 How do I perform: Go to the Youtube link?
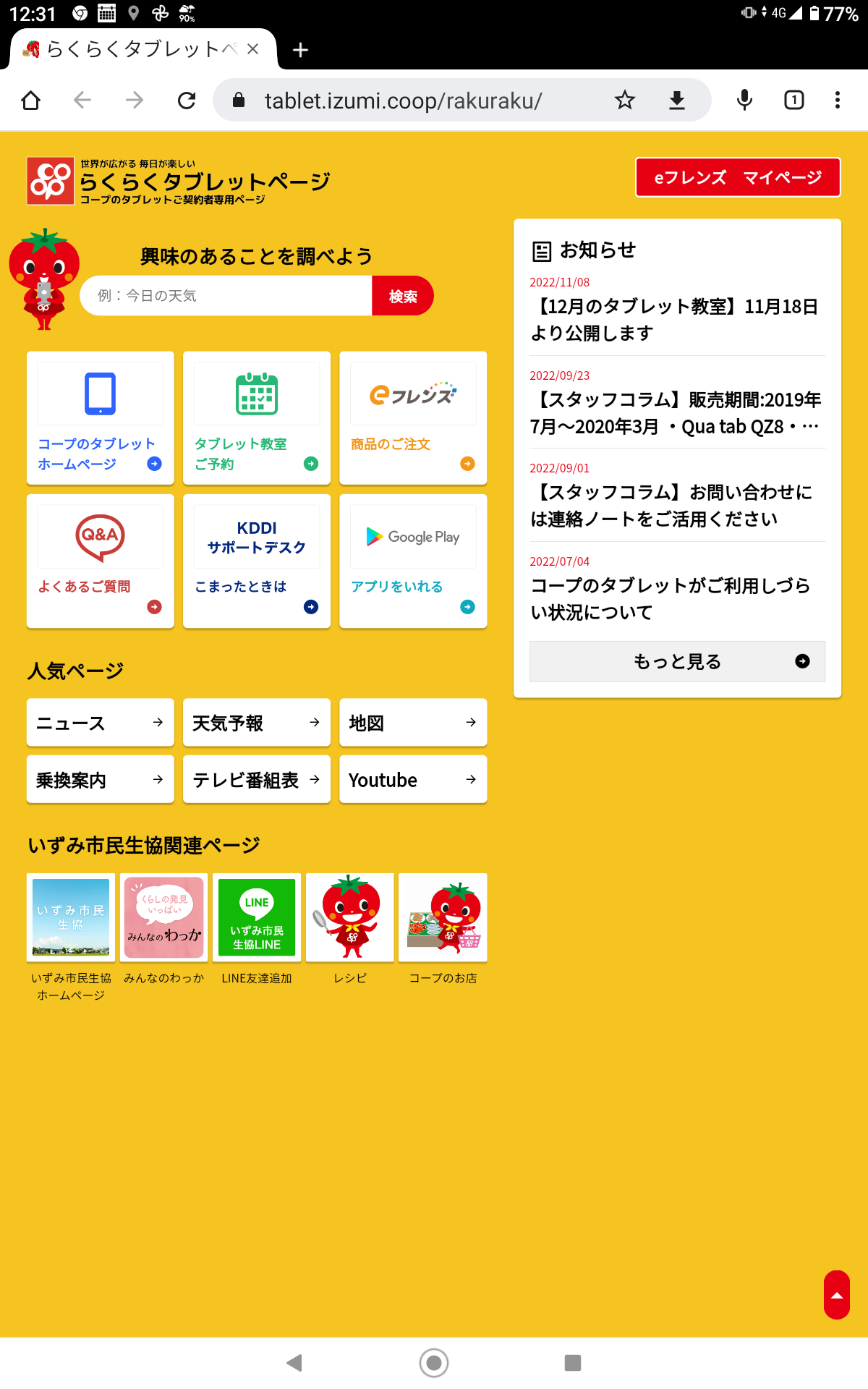[413, 780]
